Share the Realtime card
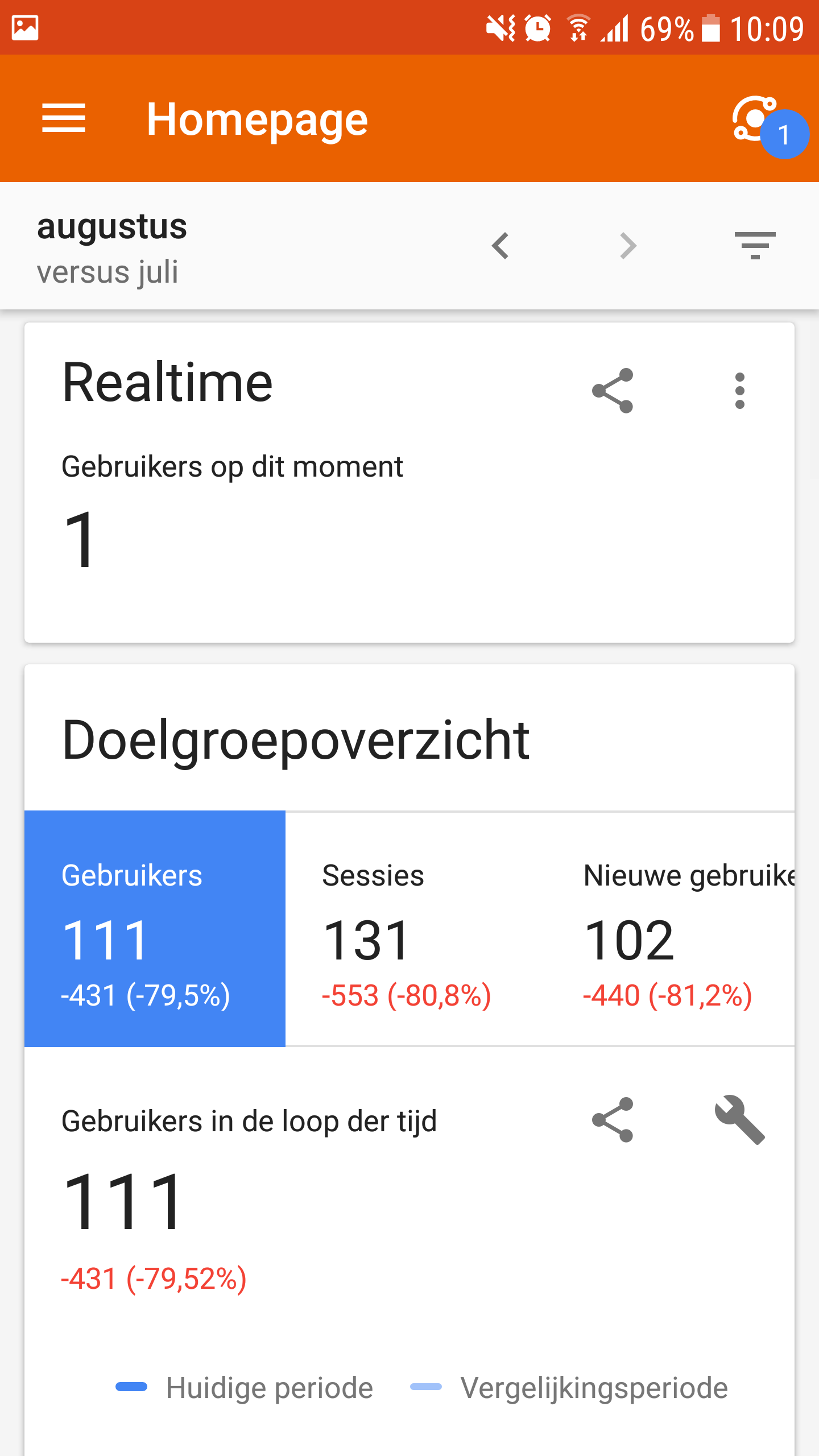This screenshot has width=819, height=1456. [x=613, y=390]
